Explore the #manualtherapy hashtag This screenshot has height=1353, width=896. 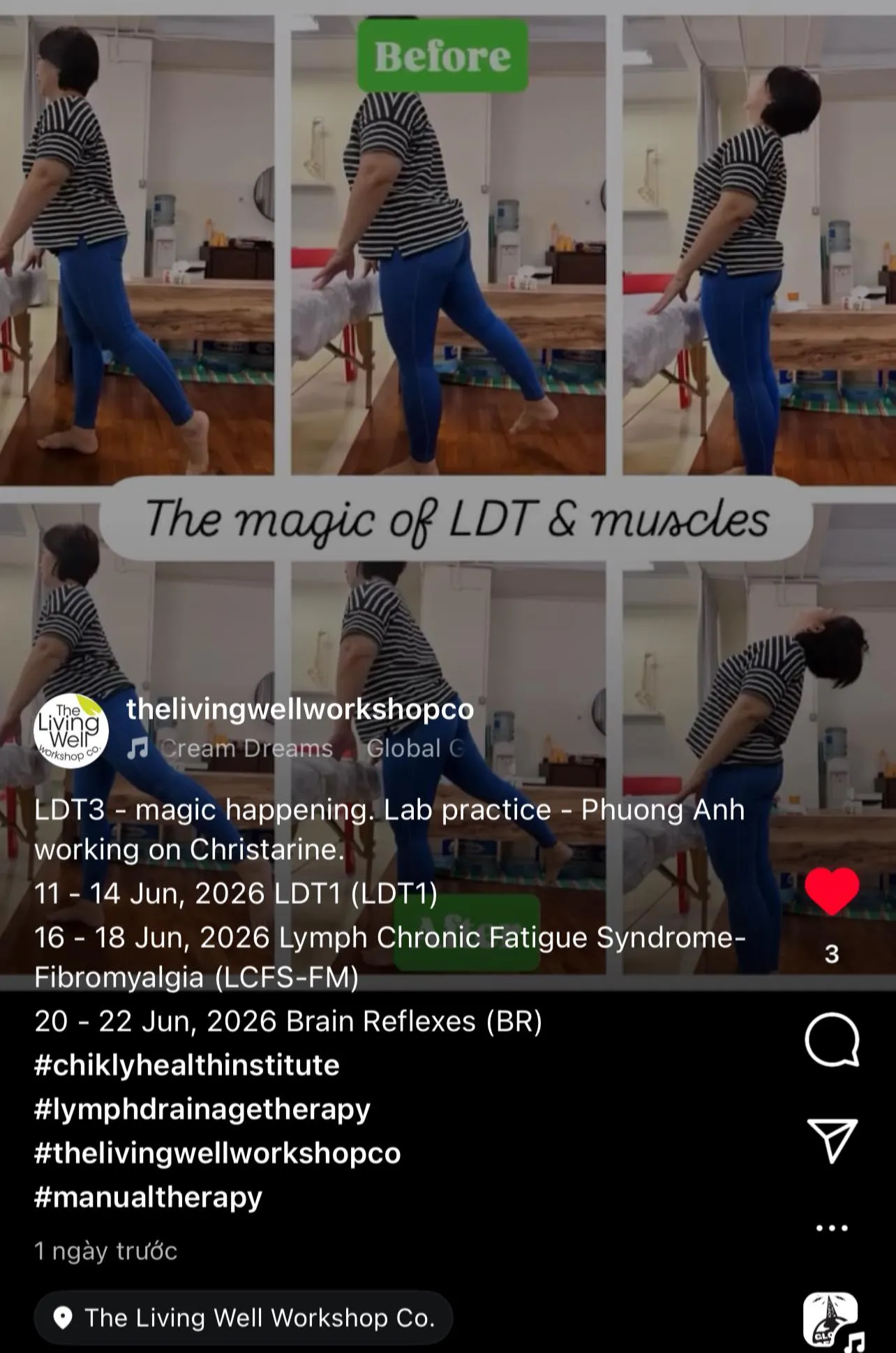(148, 1197)
